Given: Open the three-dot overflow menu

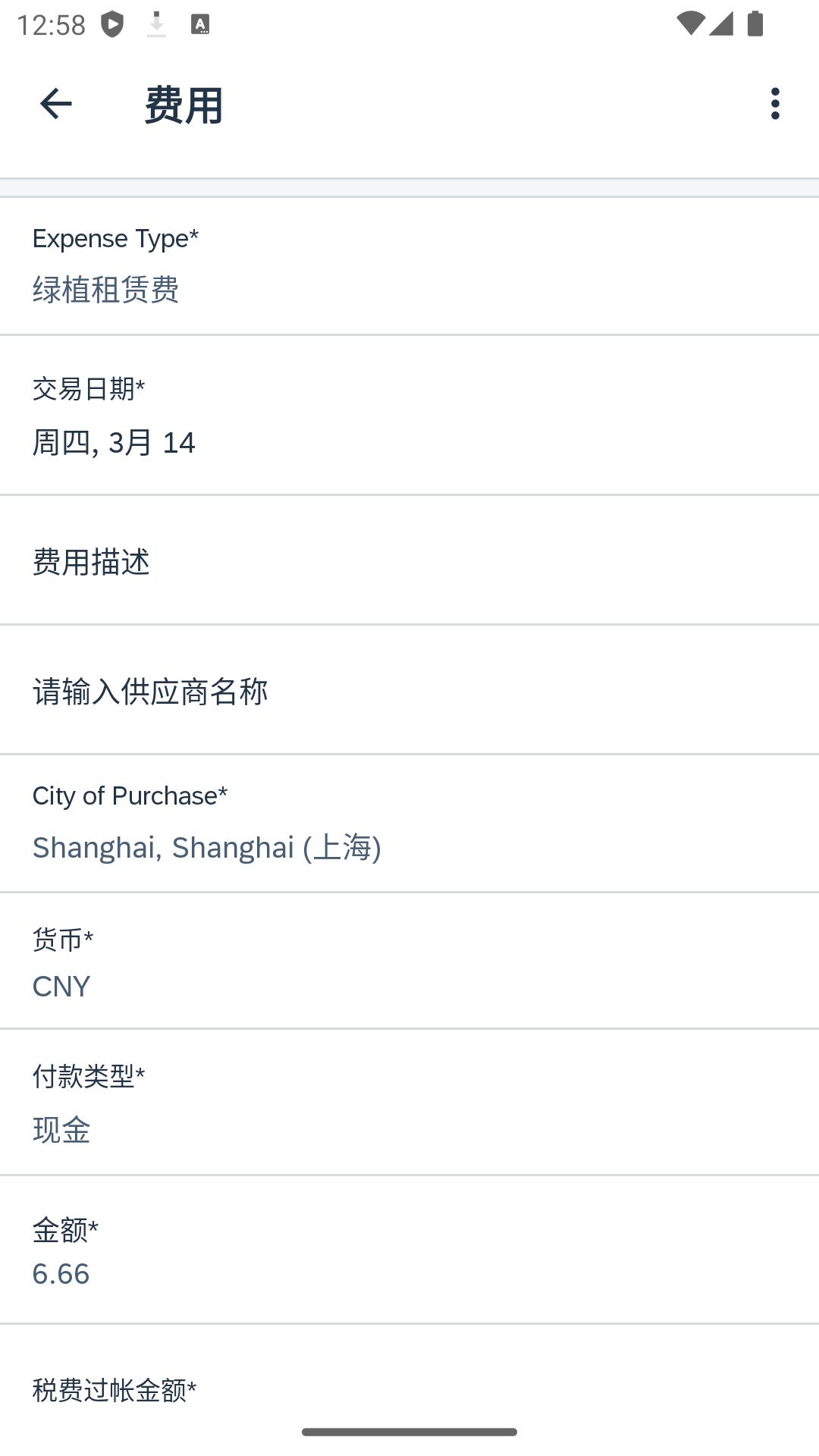Looking at the screenshot, I should coord(774,104).
